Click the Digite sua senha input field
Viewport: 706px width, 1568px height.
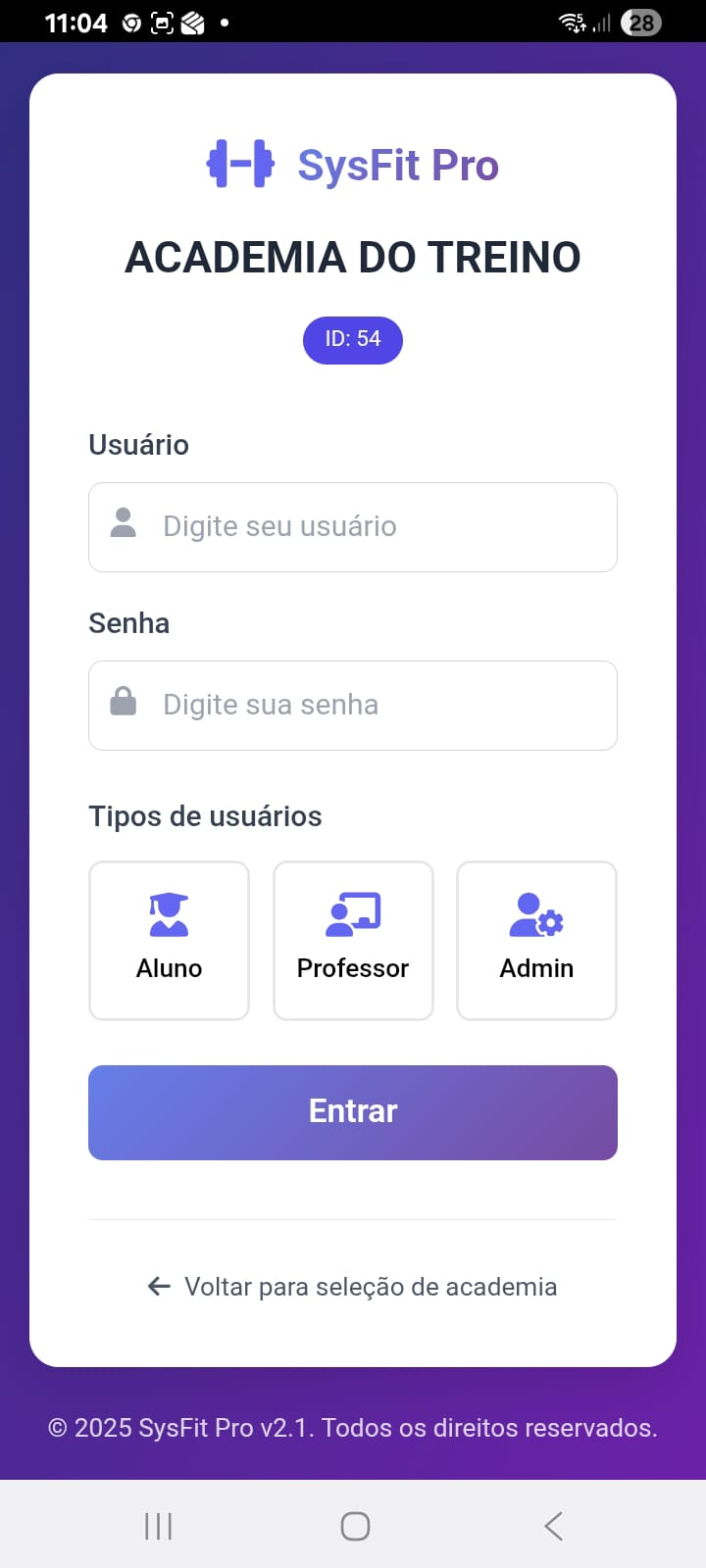click(x=353, y=705)
